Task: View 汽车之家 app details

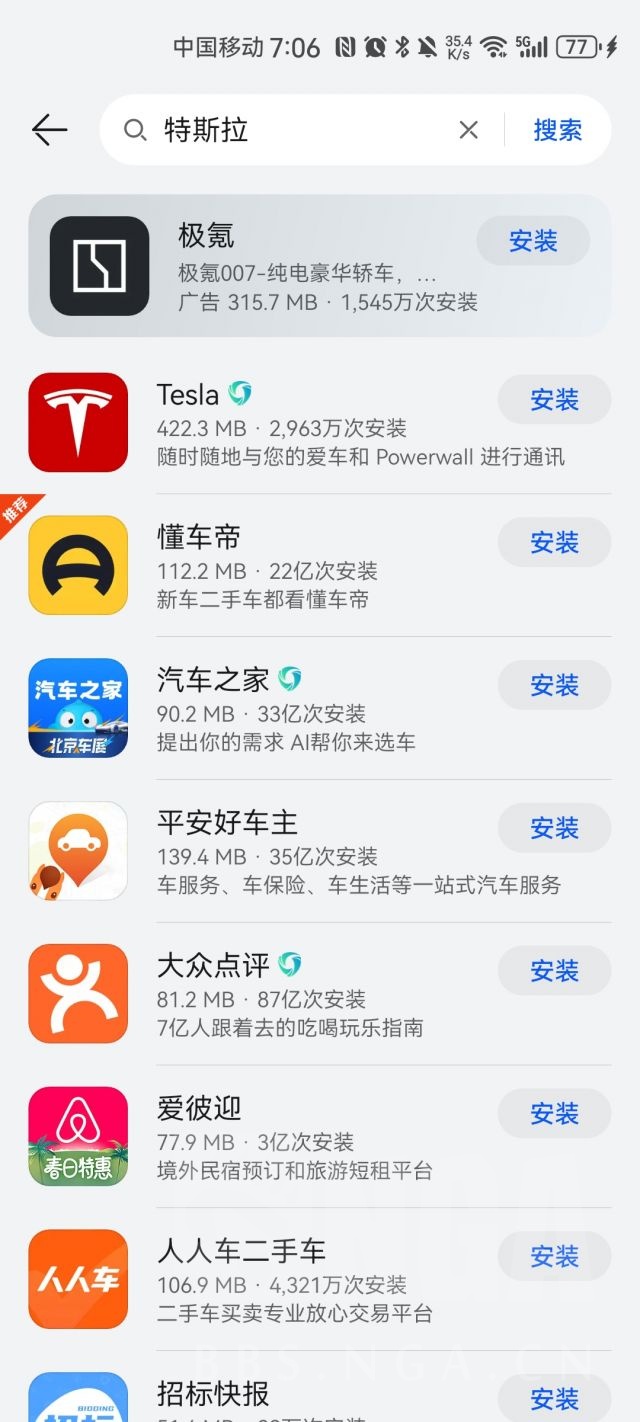Action: tap(300, 709)
